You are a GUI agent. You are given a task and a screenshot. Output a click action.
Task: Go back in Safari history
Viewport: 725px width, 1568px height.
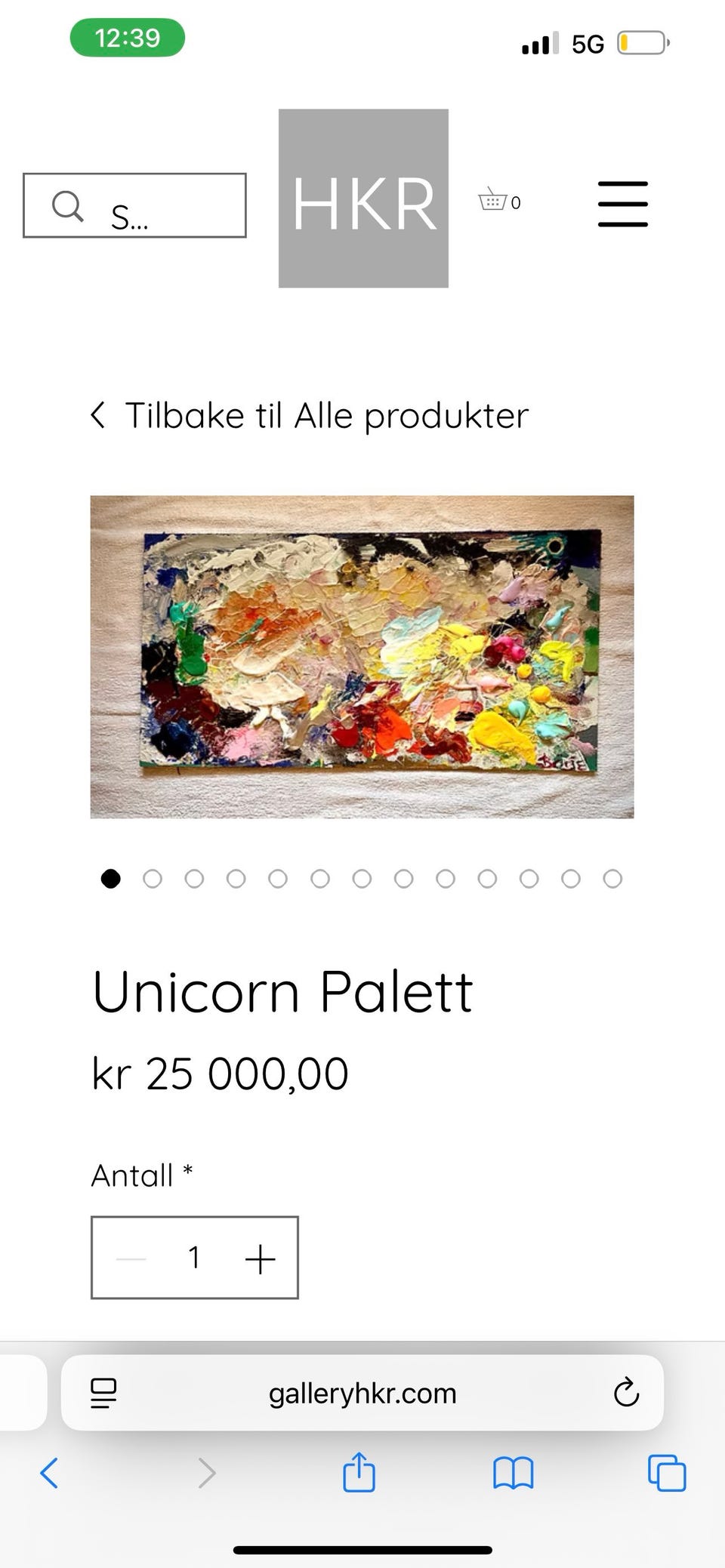click(49, 1473)
